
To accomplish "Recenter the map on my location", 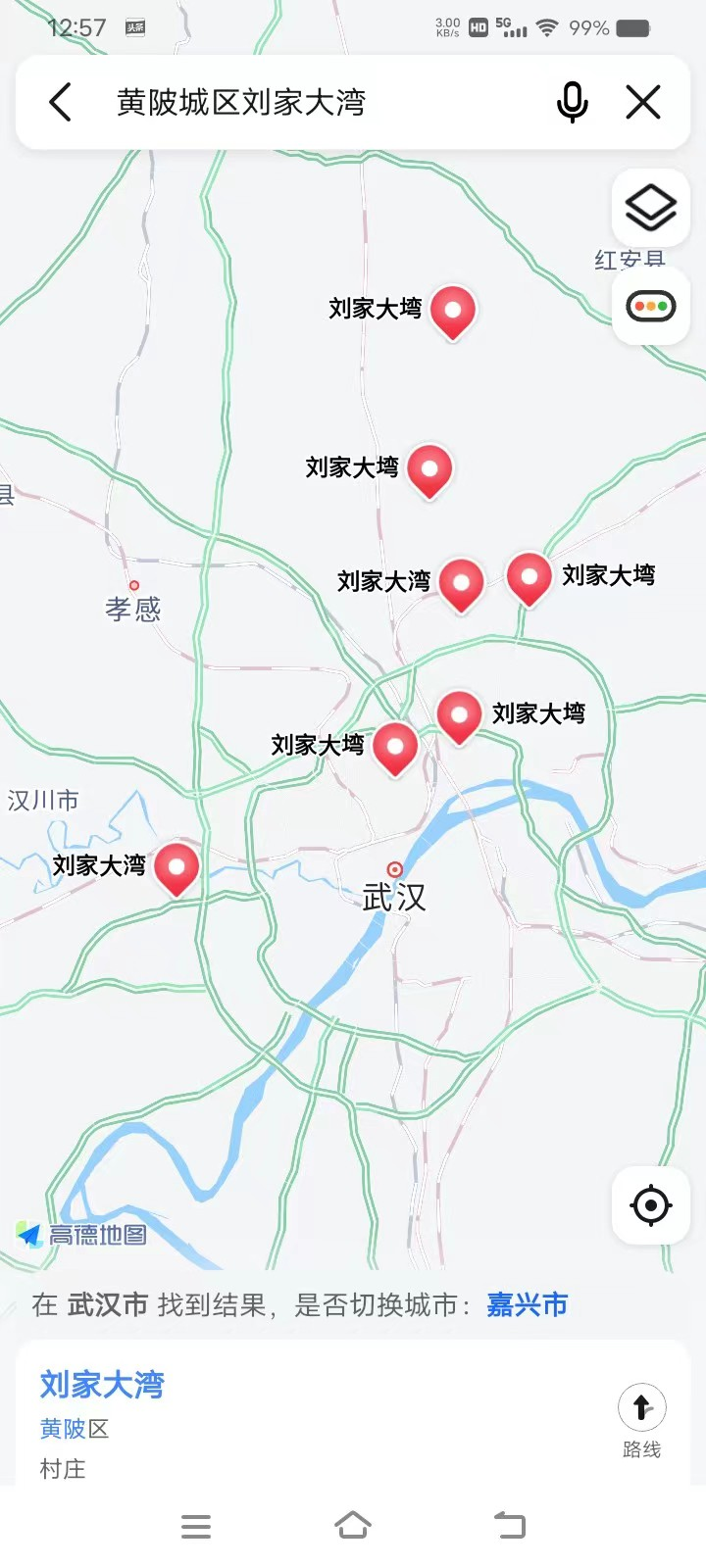I will tap(650, 1205).
